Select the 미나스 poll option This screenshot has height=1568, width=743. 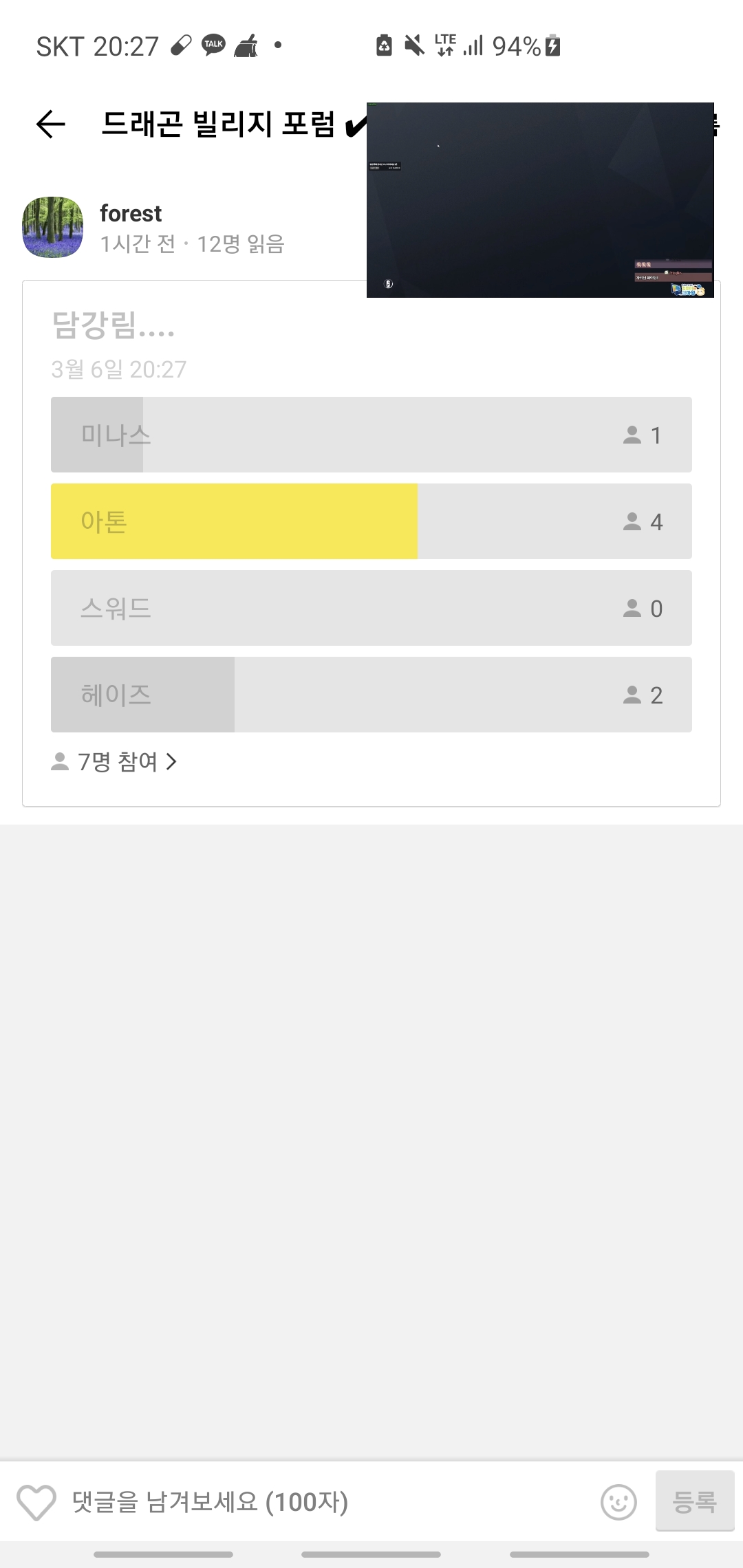pyautogui.click(x=371, y=435)
